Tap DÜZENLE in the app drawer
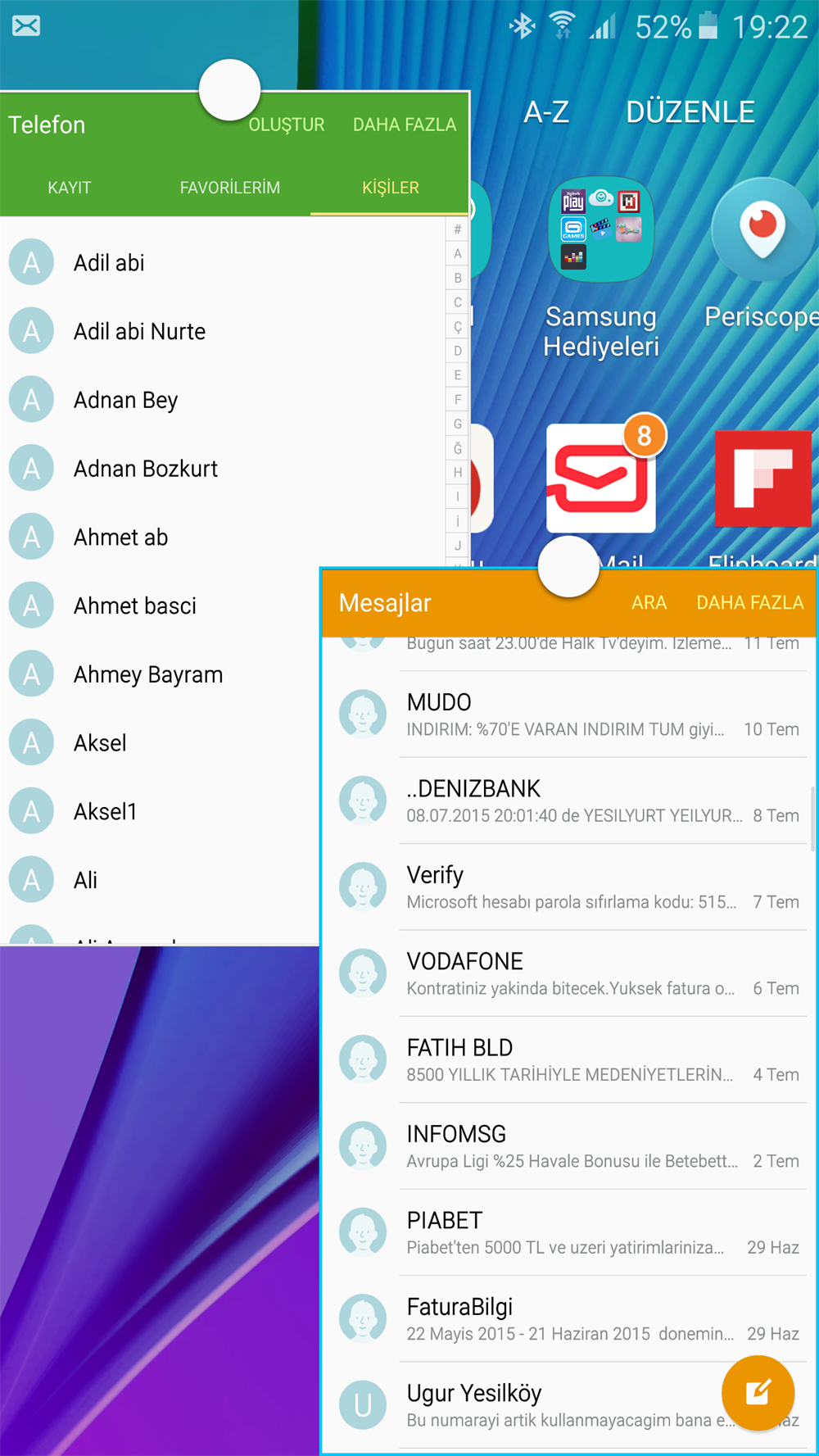Image resolution: width=819 pixels, height=1456 pixels. [690, 112]
